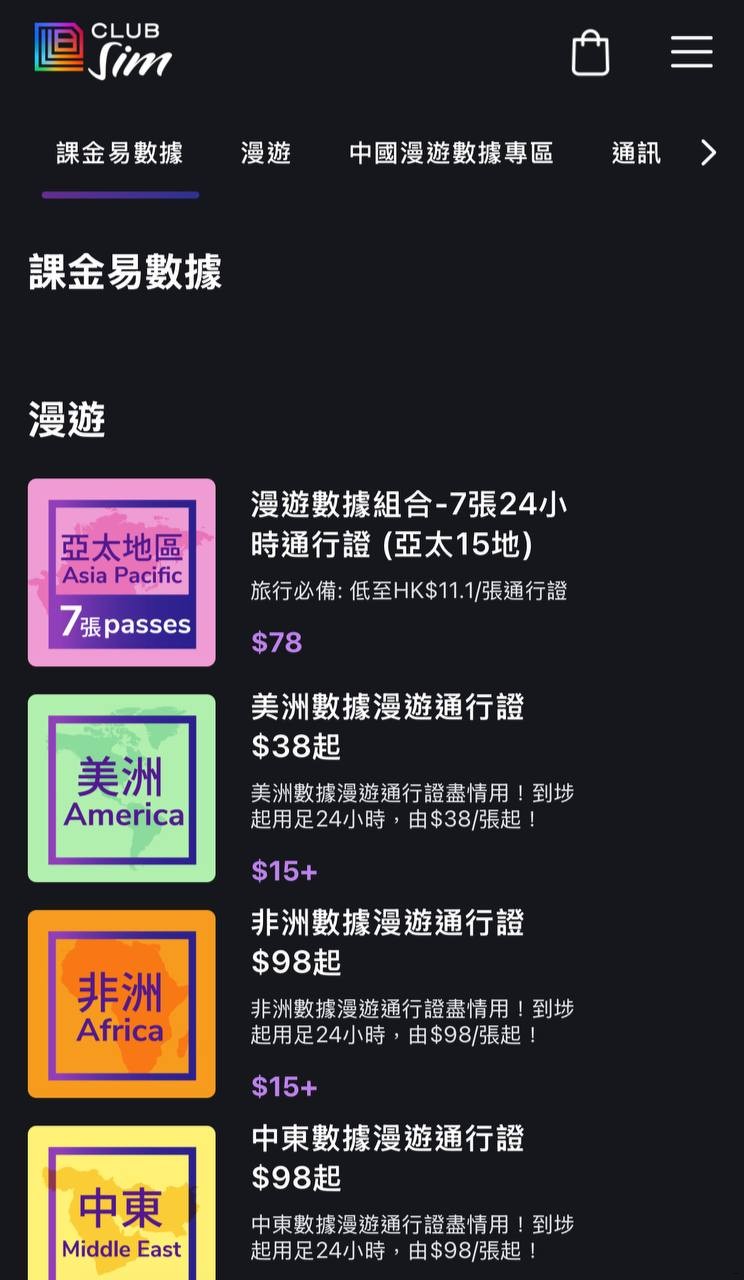Image resolution: width=744 pixels, height=1280 pixels.
Task: Switch to the 漫遊 tab
Action: coord(266,153)
